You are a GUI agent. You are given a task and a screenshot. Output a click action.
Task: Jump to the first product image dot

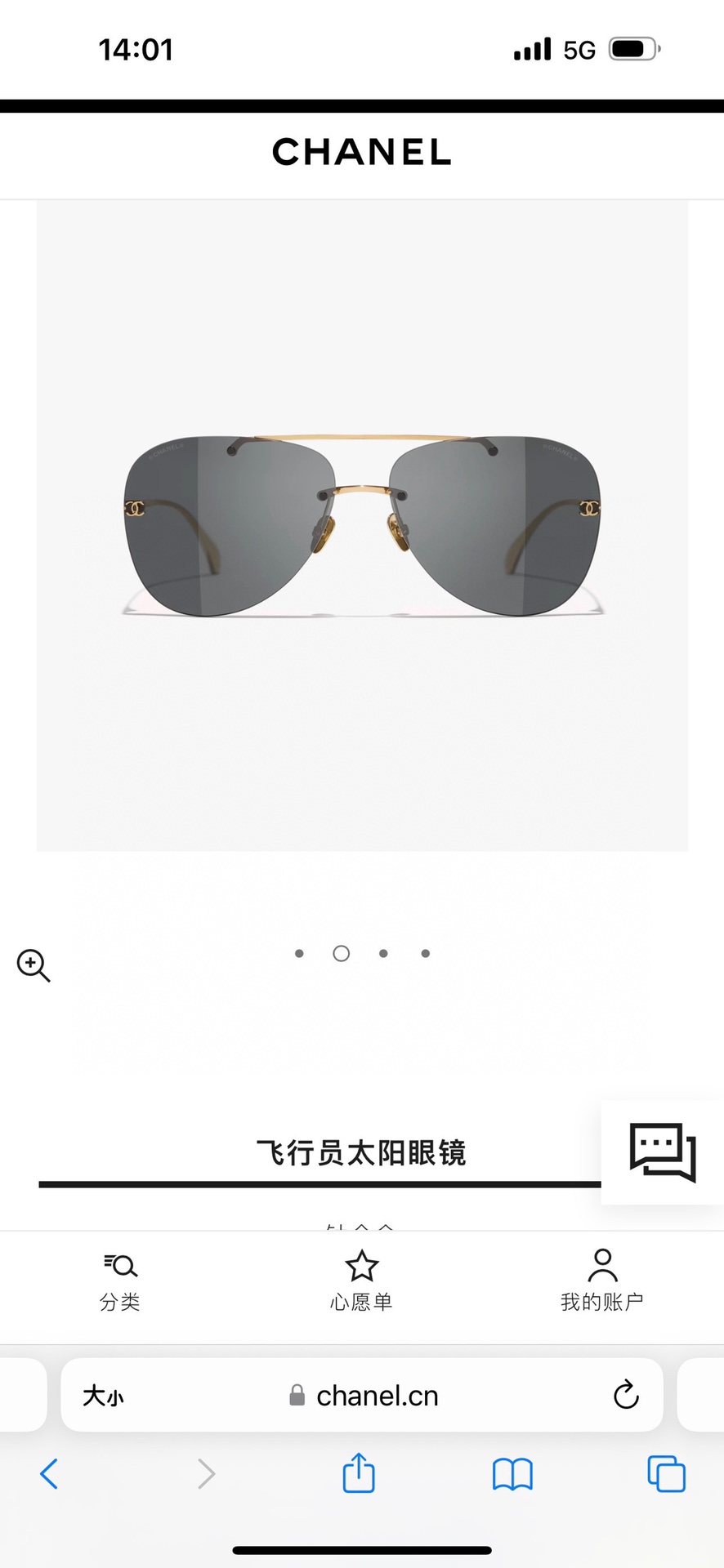299,953
